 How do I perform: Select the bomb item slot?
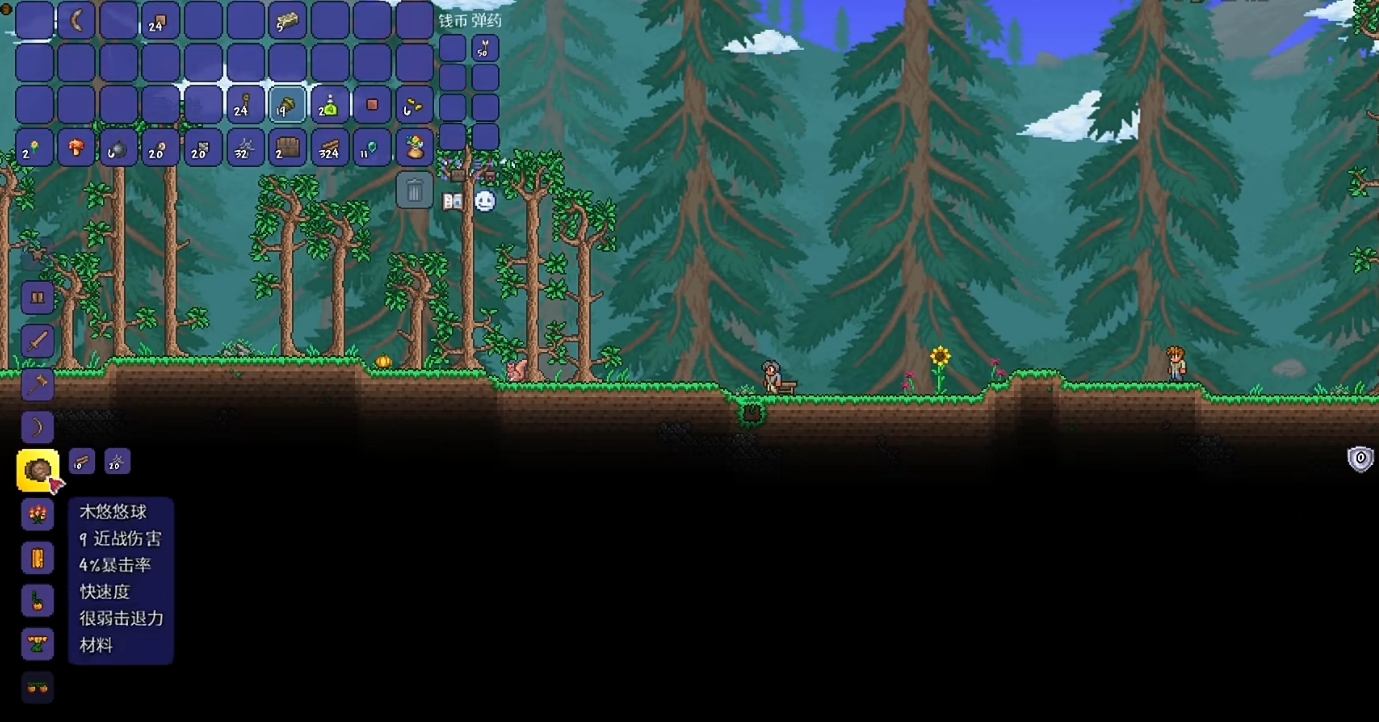pos(119,148)
